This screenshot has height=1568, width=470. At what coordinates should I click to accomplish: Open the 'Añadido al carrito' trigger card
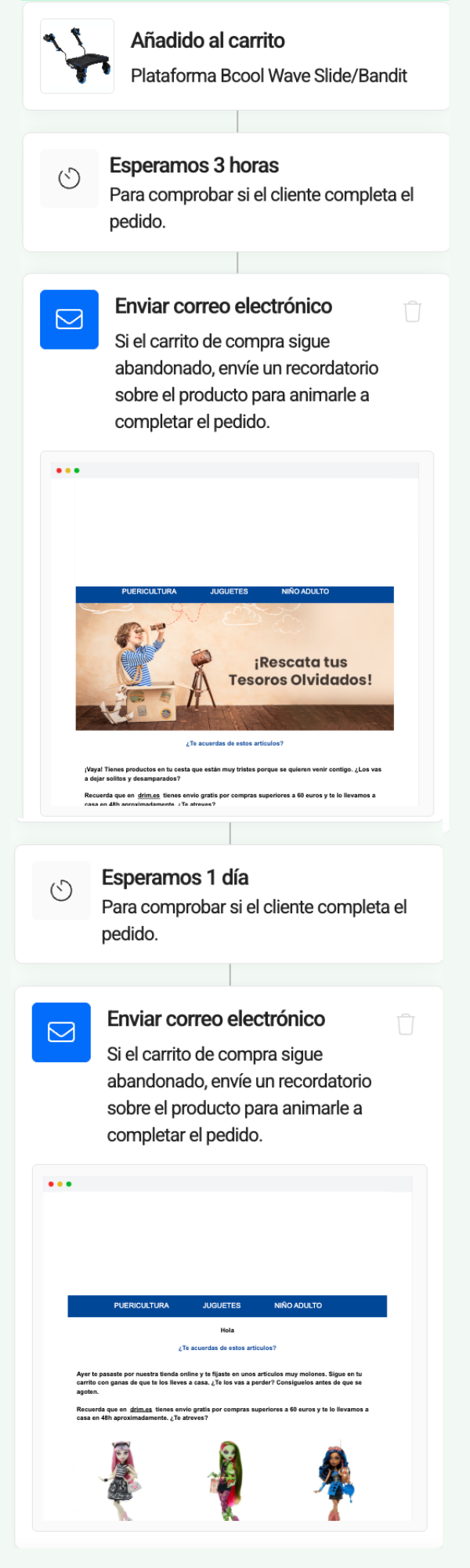coord(236,56)
